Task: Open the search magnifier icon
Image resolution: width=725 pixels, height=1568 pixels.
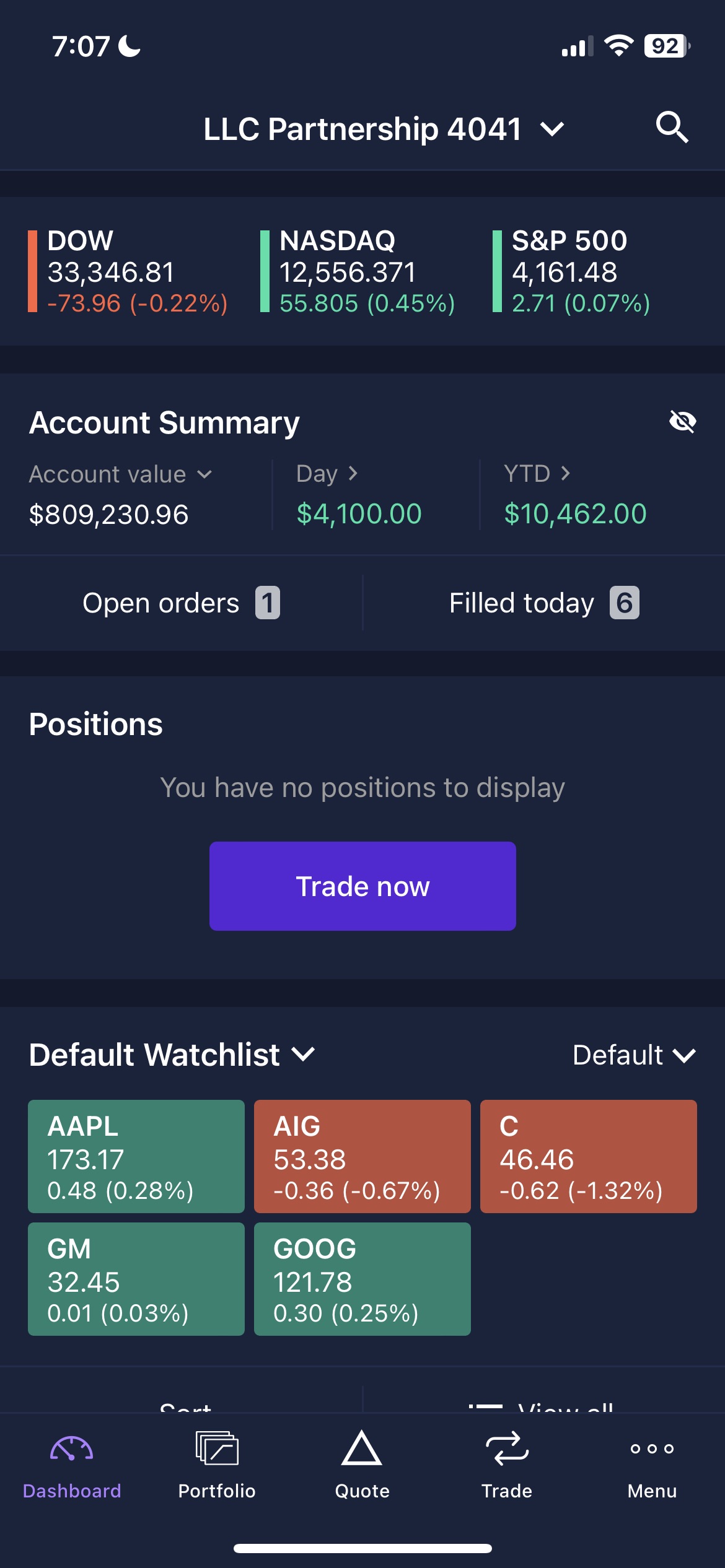Action: (672, 128)
